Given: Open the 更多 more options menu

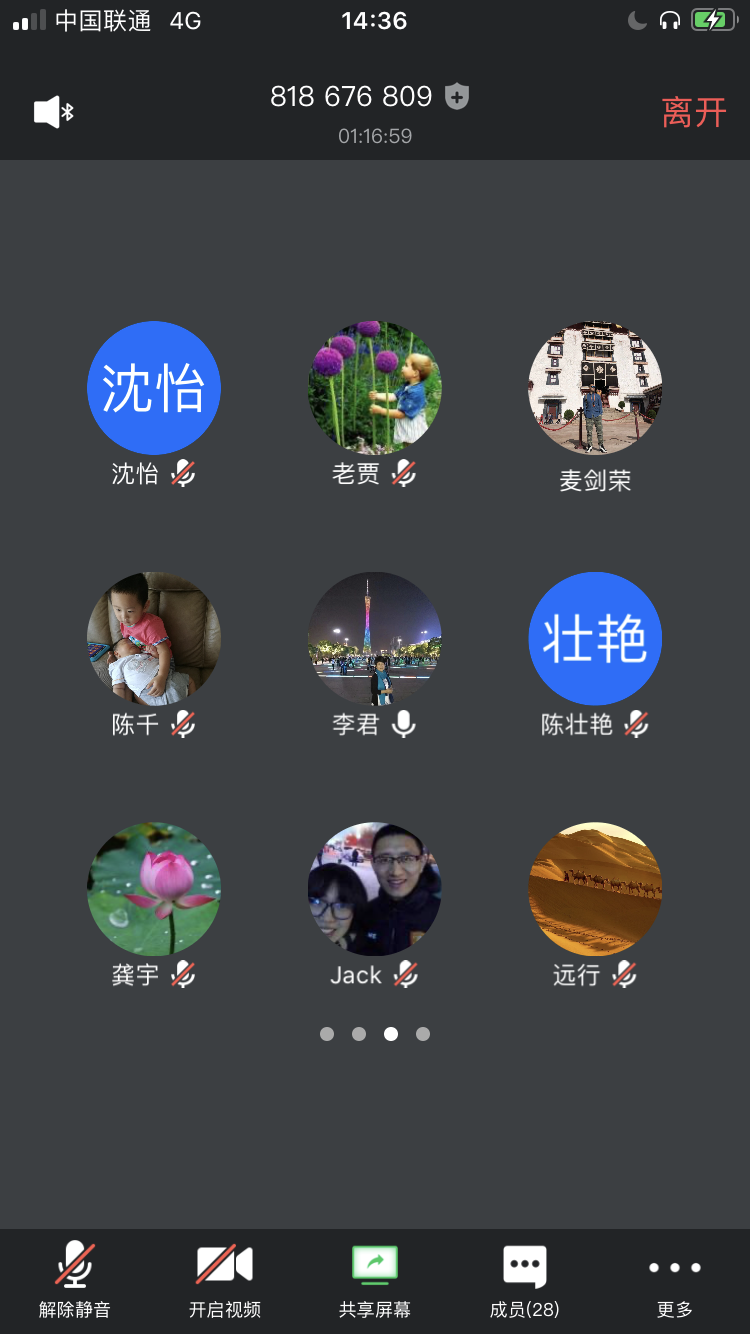Looking at the screenshot, I should point(675,1278).
